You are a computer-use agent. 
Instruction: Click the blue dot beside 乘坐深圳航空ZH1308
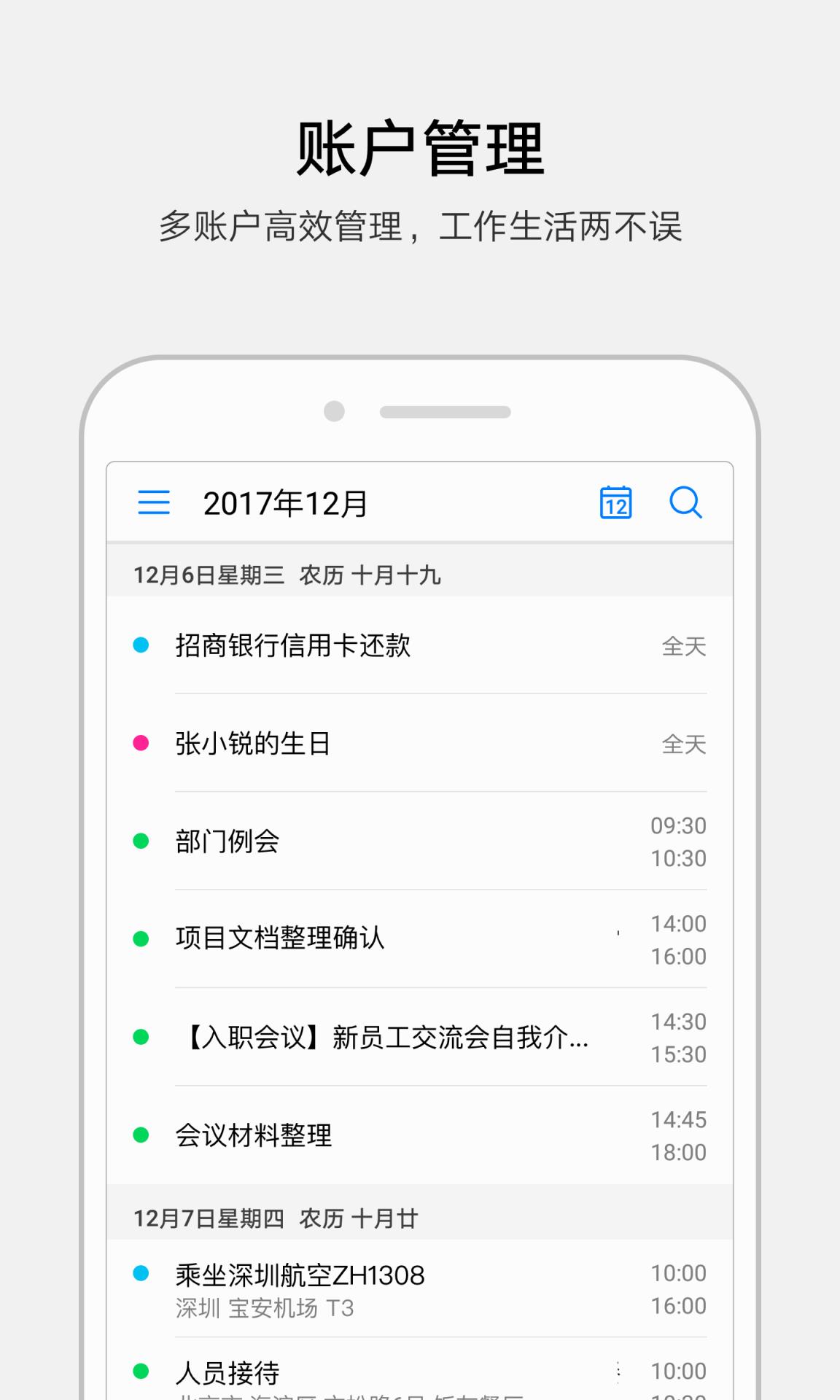click(143, 1273)
